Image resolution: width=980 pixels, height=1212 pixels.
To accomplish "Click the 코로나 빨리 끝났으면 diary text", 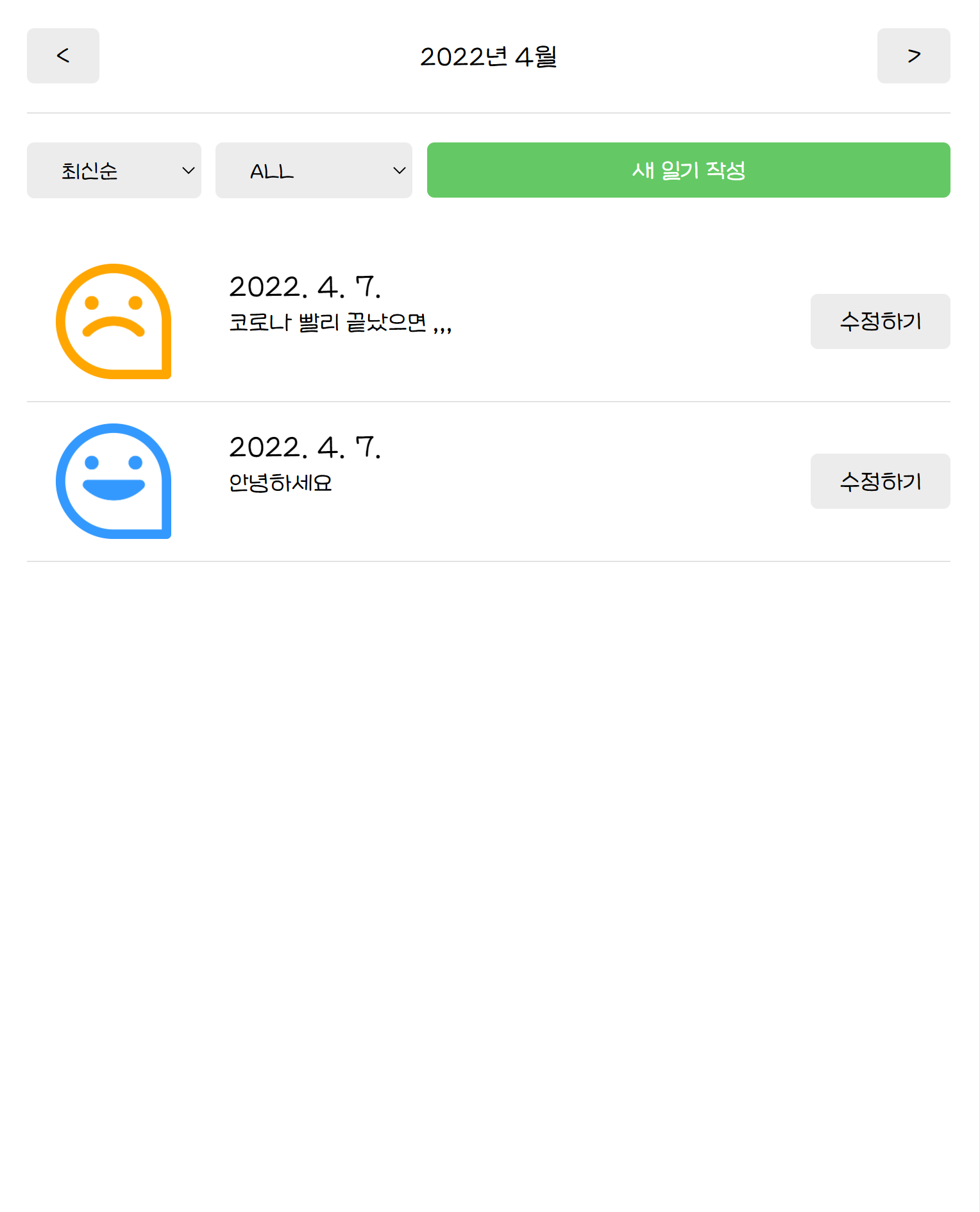I will click(341, 324).
